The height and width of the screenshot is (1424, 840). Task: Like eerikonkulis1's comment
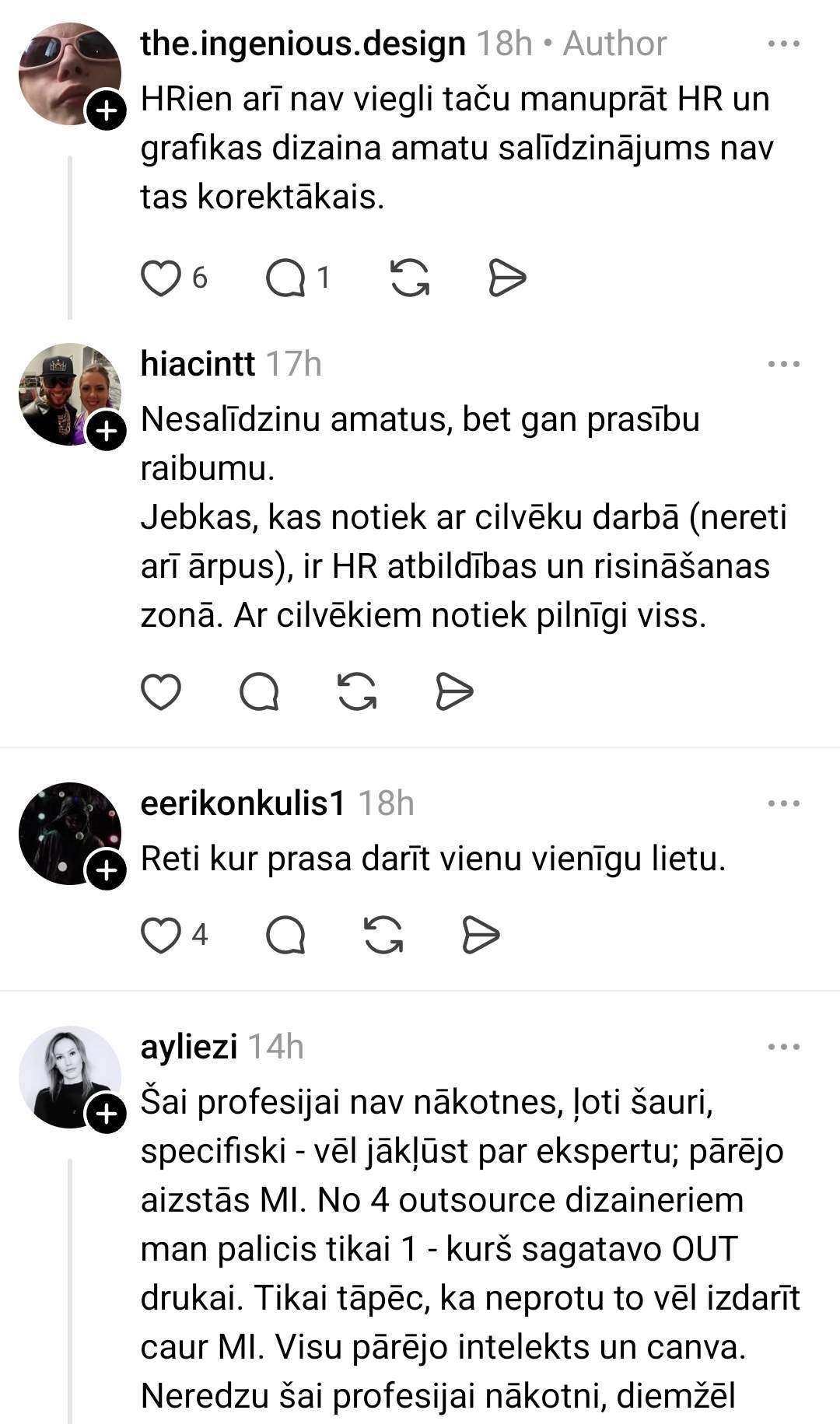pyautogui.click(x=161, y=935)
